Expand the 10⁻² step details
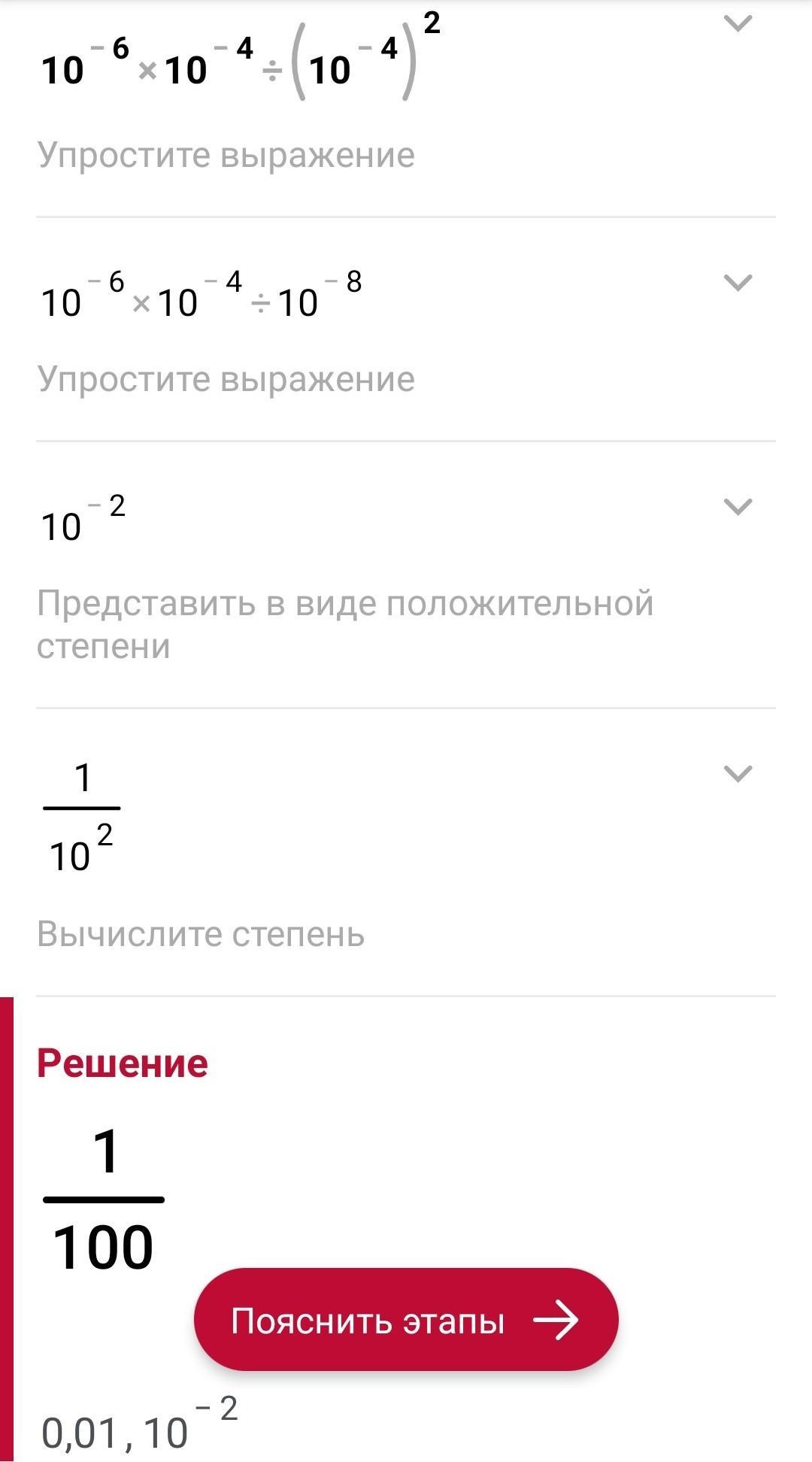Image resolution: width=812 pixels, height=1462 pixels. point(737,506)
